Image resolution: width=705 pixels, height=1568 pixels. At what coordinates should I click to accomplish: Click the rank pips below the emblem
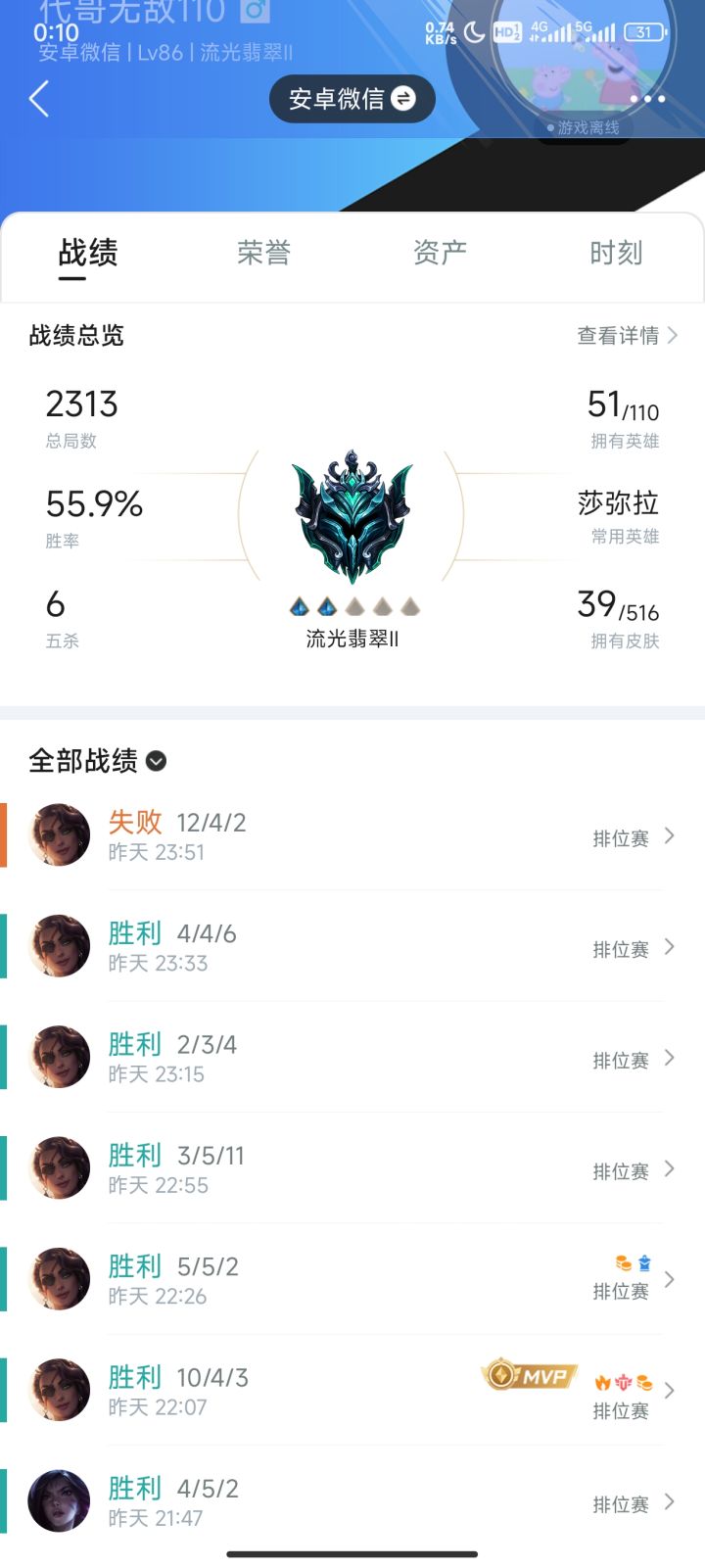pos(352,605)
